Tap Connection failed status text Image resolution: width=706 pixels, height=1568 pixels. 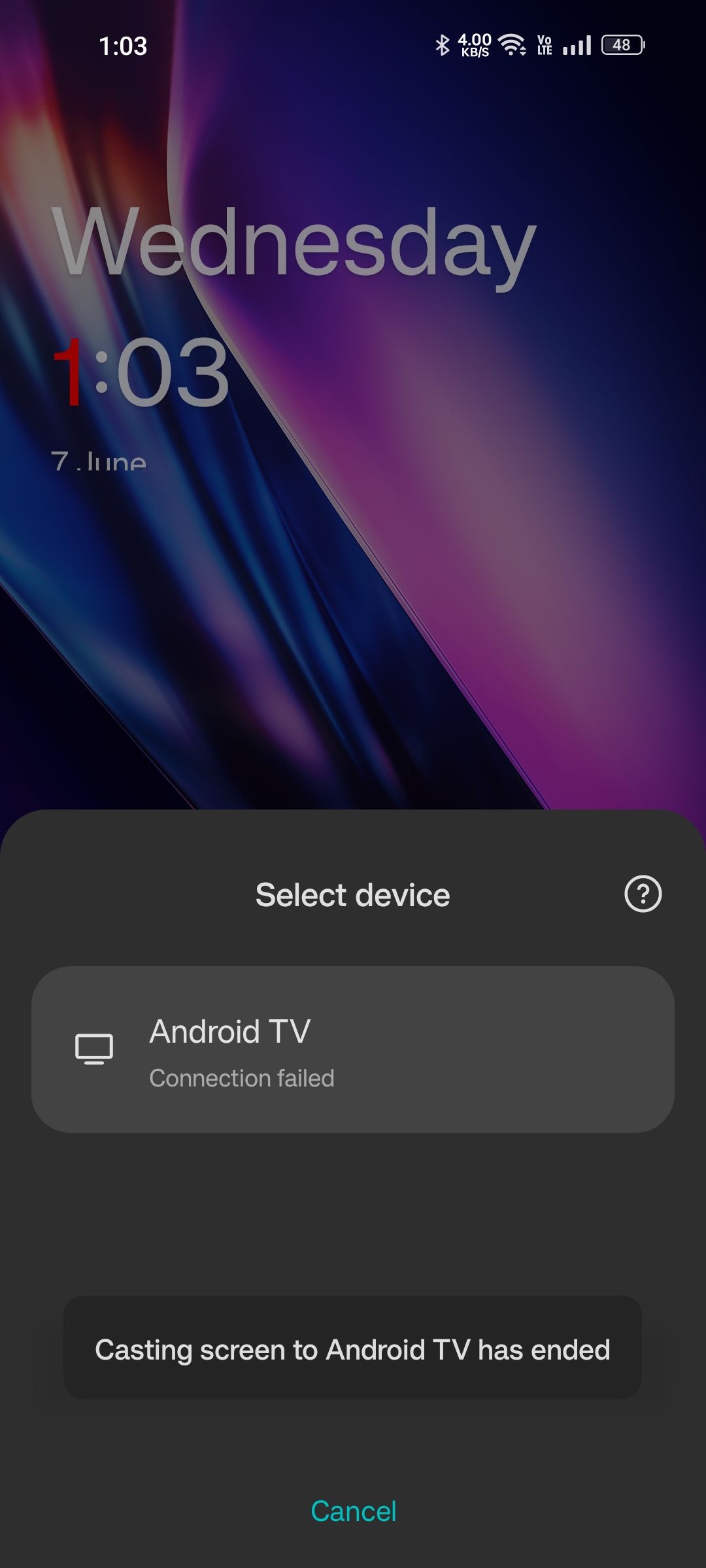click(x=242, y=1078)
